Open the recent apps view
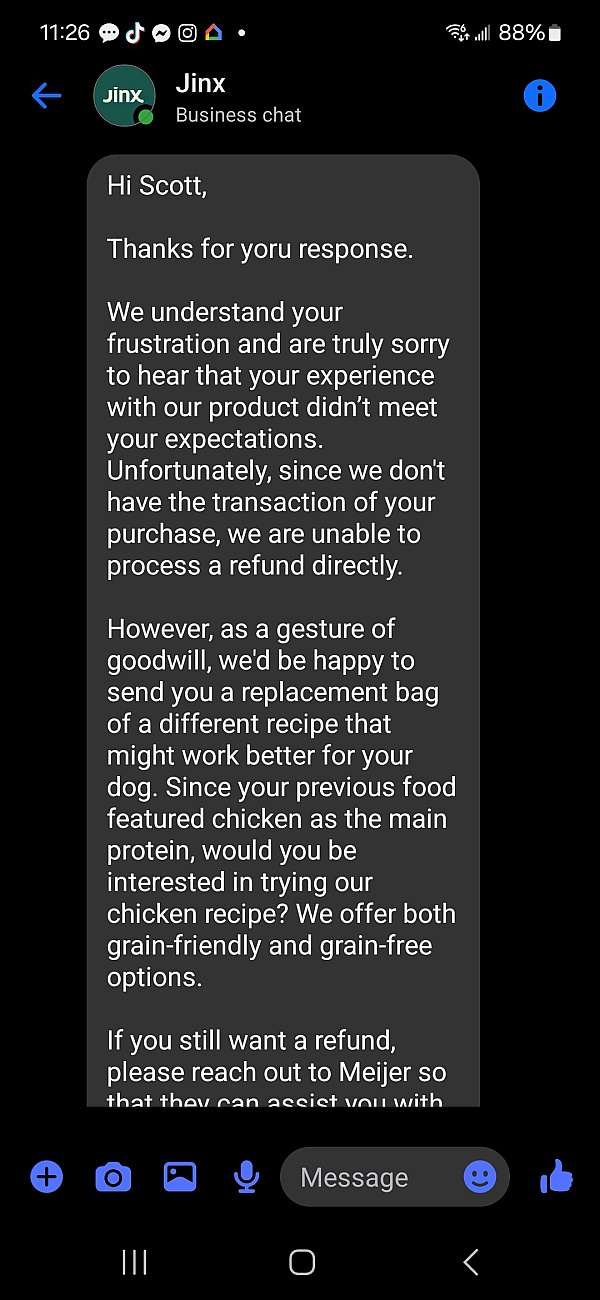 [134, 1262]
